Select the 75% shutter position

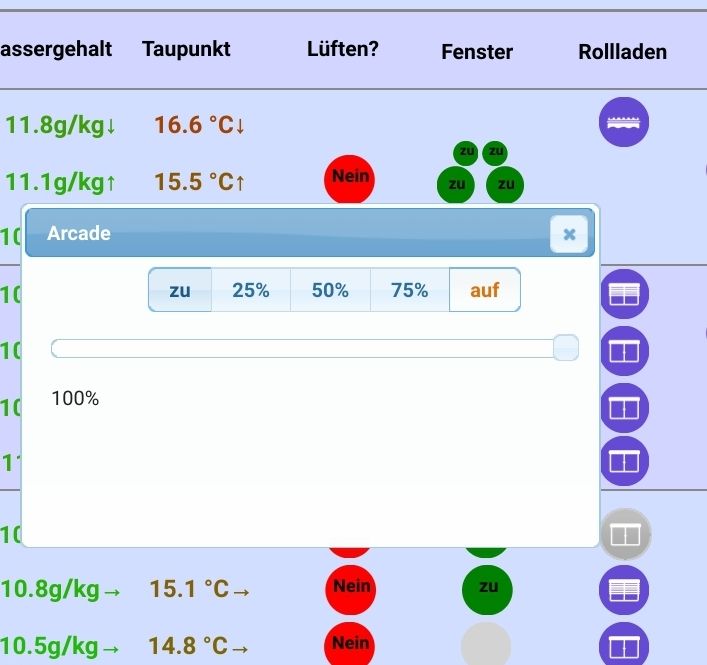[x=410, y=290]
